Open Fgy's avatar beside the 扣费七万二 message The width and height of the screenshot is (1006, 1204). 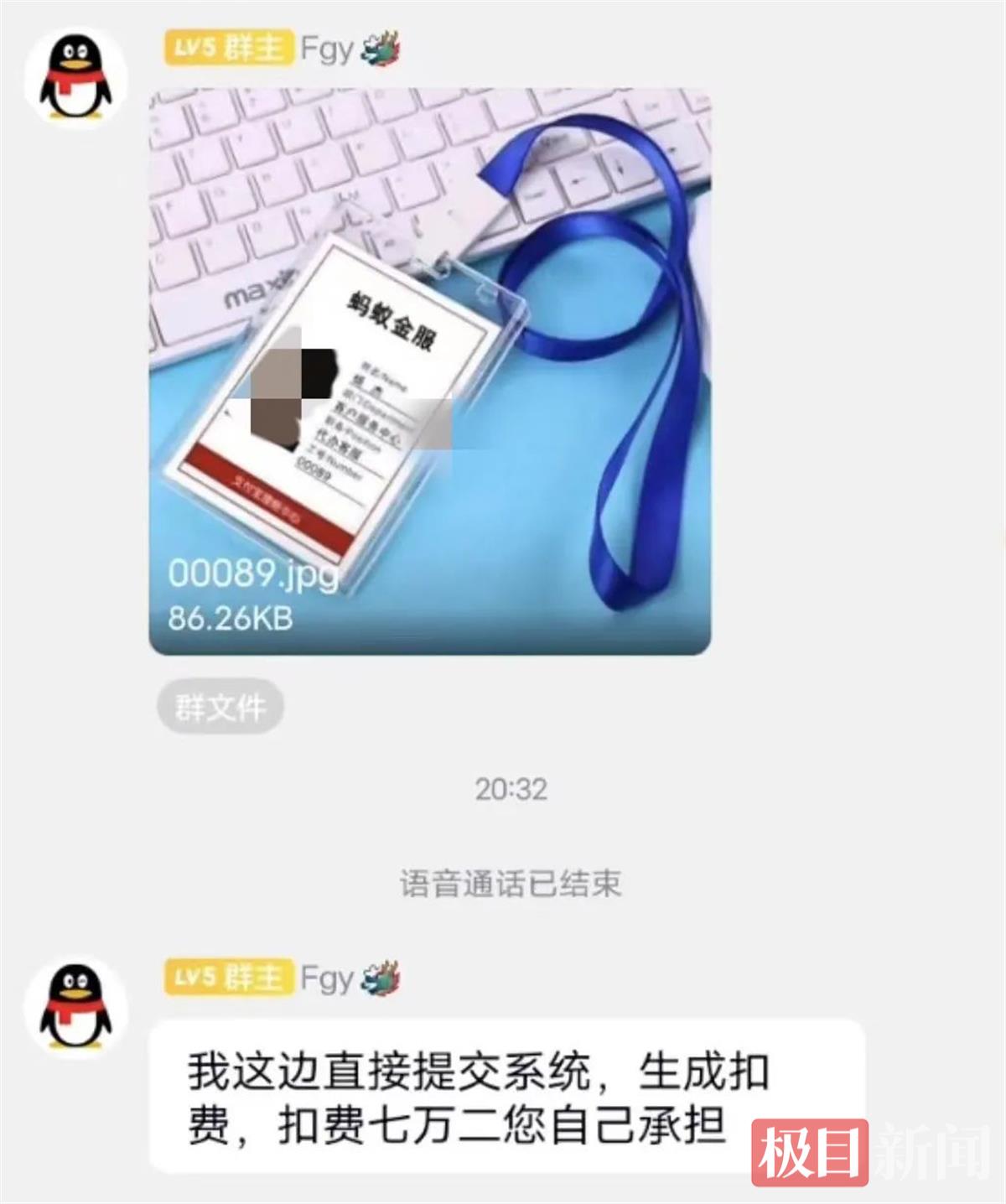tap(75, 1005)
